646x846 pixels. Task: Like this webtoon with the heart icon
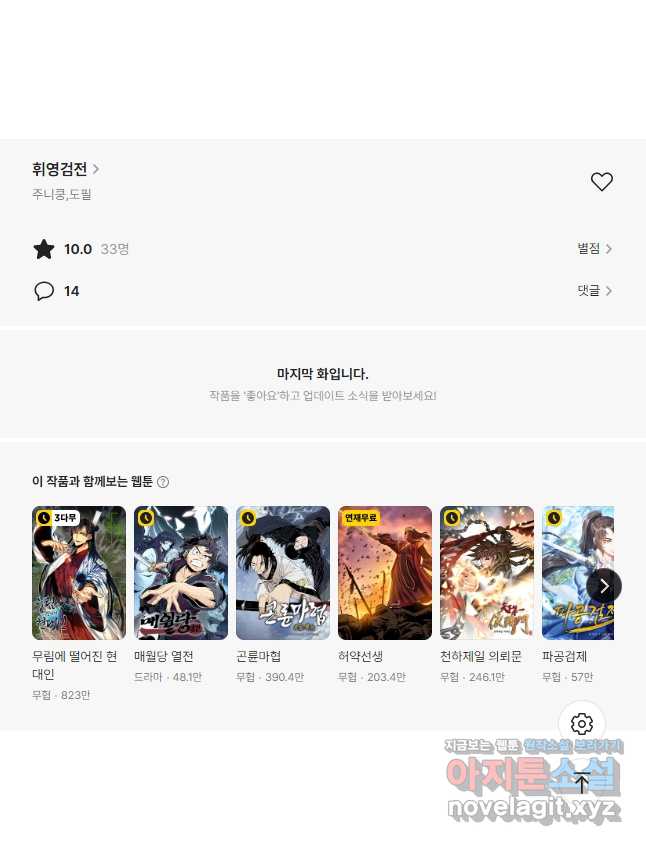click(x=601, y=182)
